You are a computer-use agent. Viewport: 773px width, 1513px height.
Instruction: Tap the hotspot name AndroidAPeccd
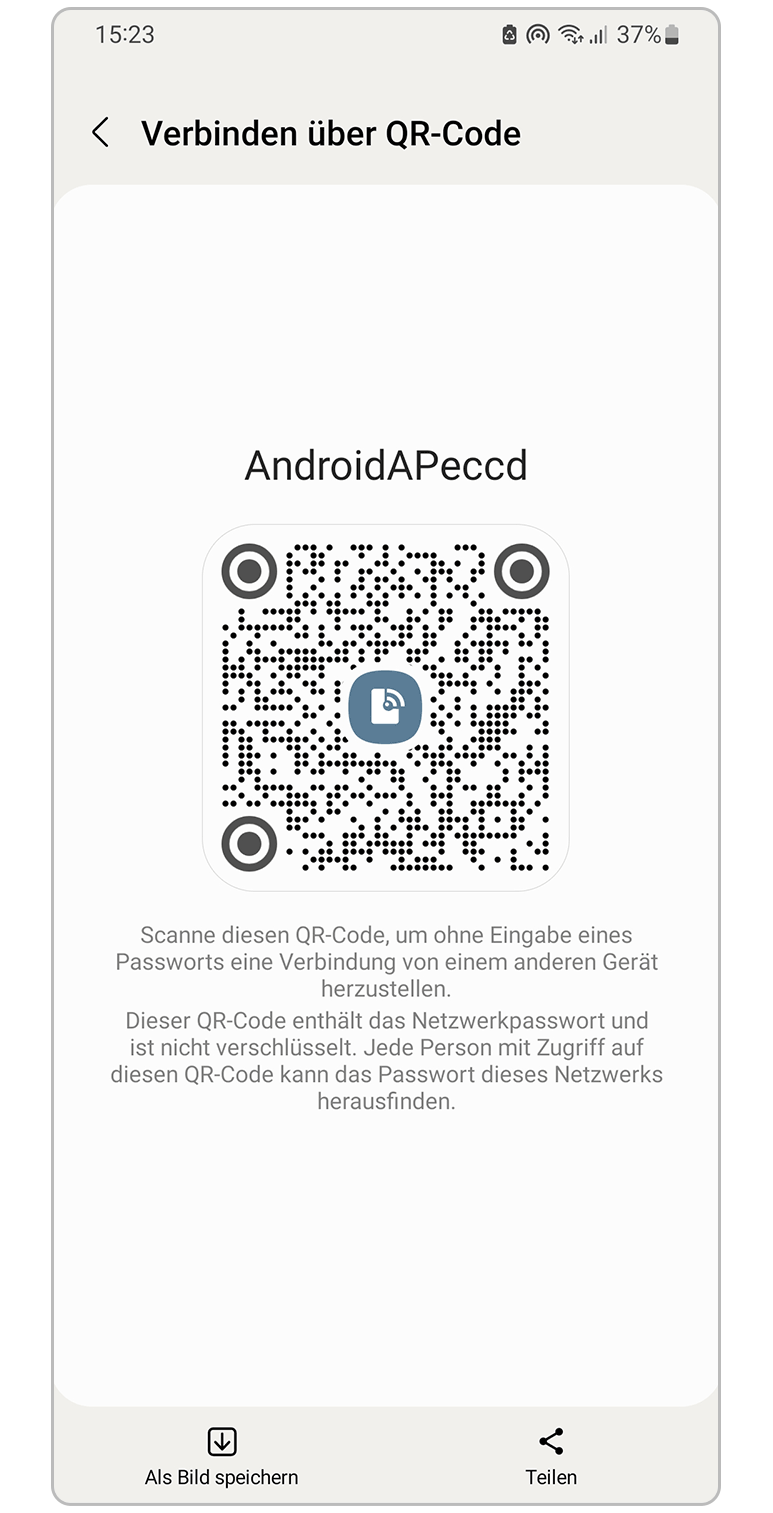click(x=386, y=464)
